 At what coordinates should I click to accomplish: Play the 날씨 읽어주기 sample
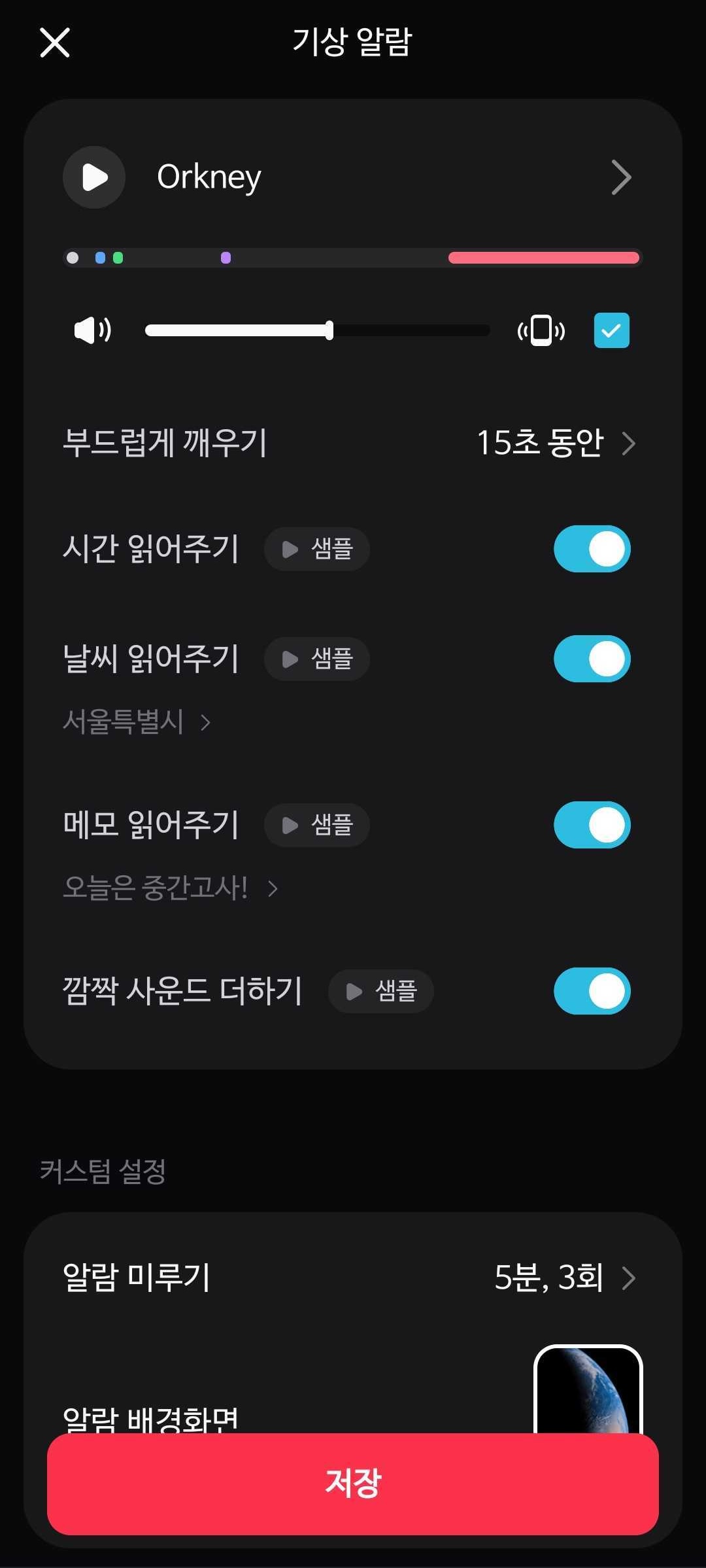316,659
